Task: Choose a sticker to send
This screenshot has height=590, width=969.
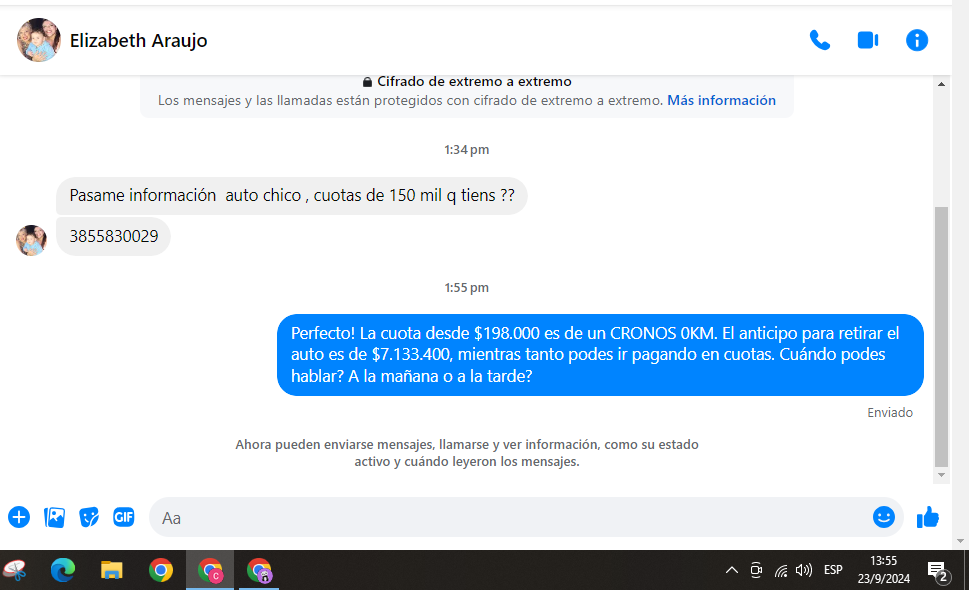Action: 89,517
